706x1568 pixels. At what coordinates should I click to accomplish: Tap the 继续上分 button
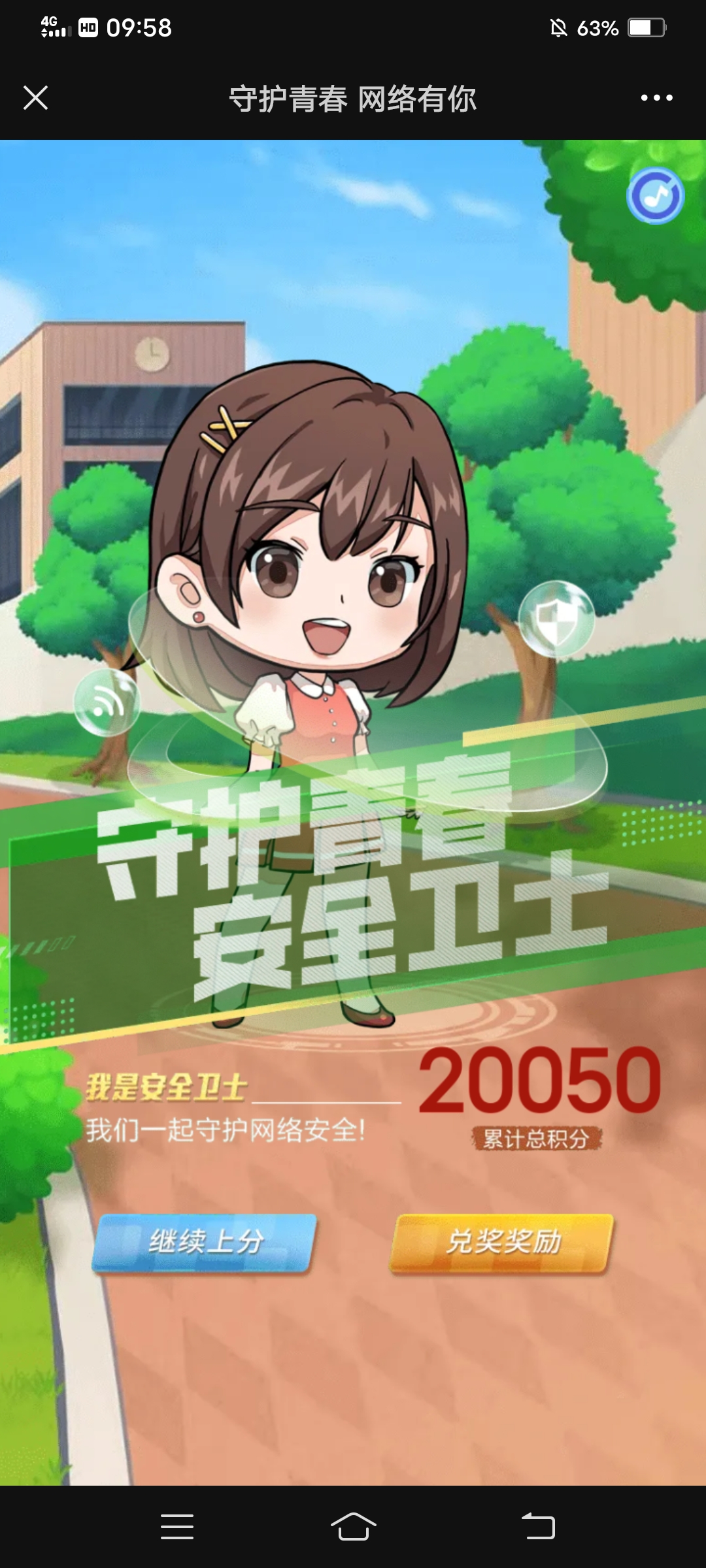tap(205, 1242)
